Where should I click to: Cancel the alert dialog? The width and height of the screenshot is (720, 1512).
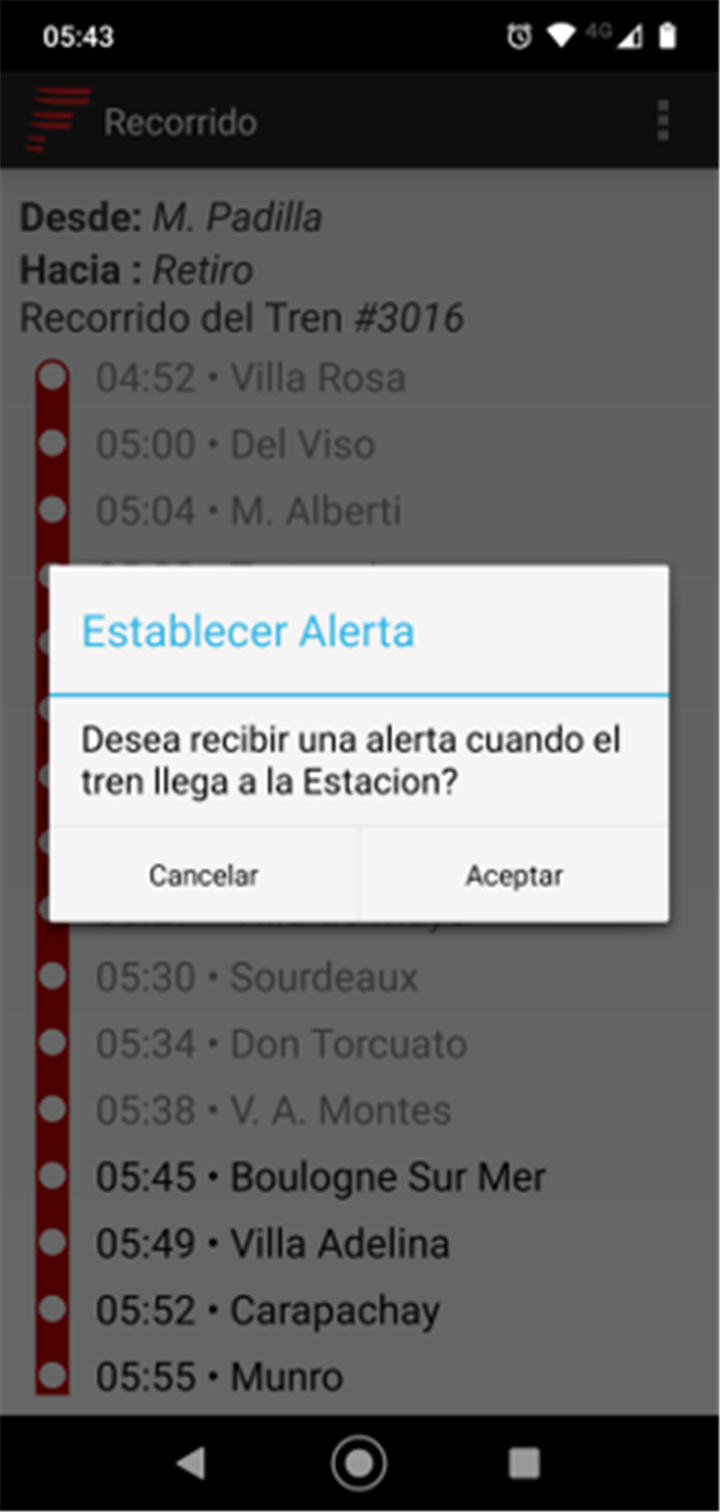click(x=204, y=875)
